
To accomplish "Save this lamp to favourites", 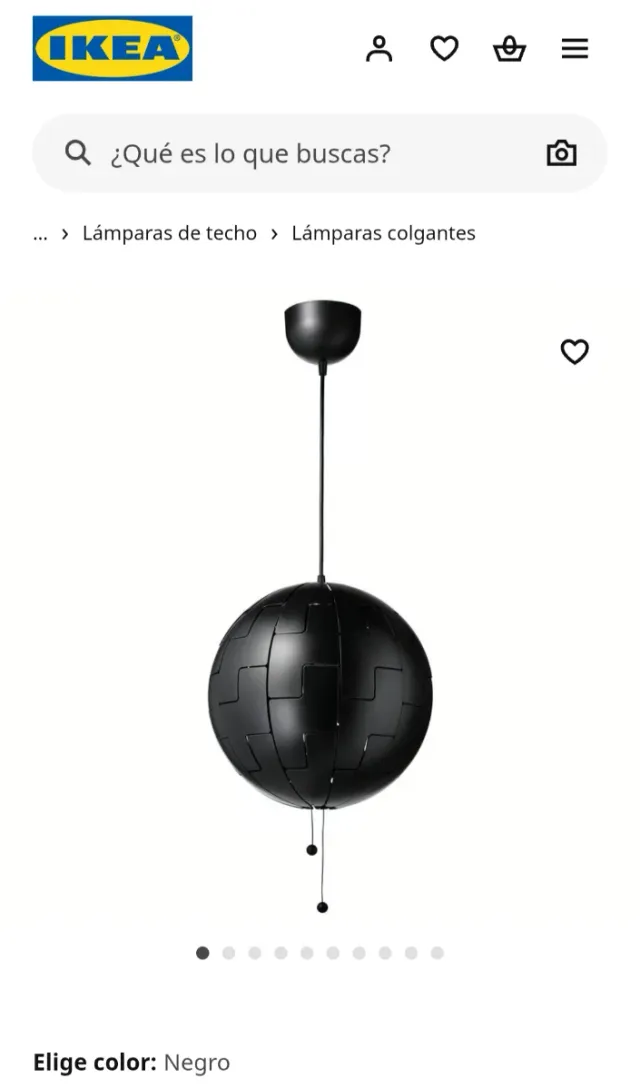I will tap(574, 352).
